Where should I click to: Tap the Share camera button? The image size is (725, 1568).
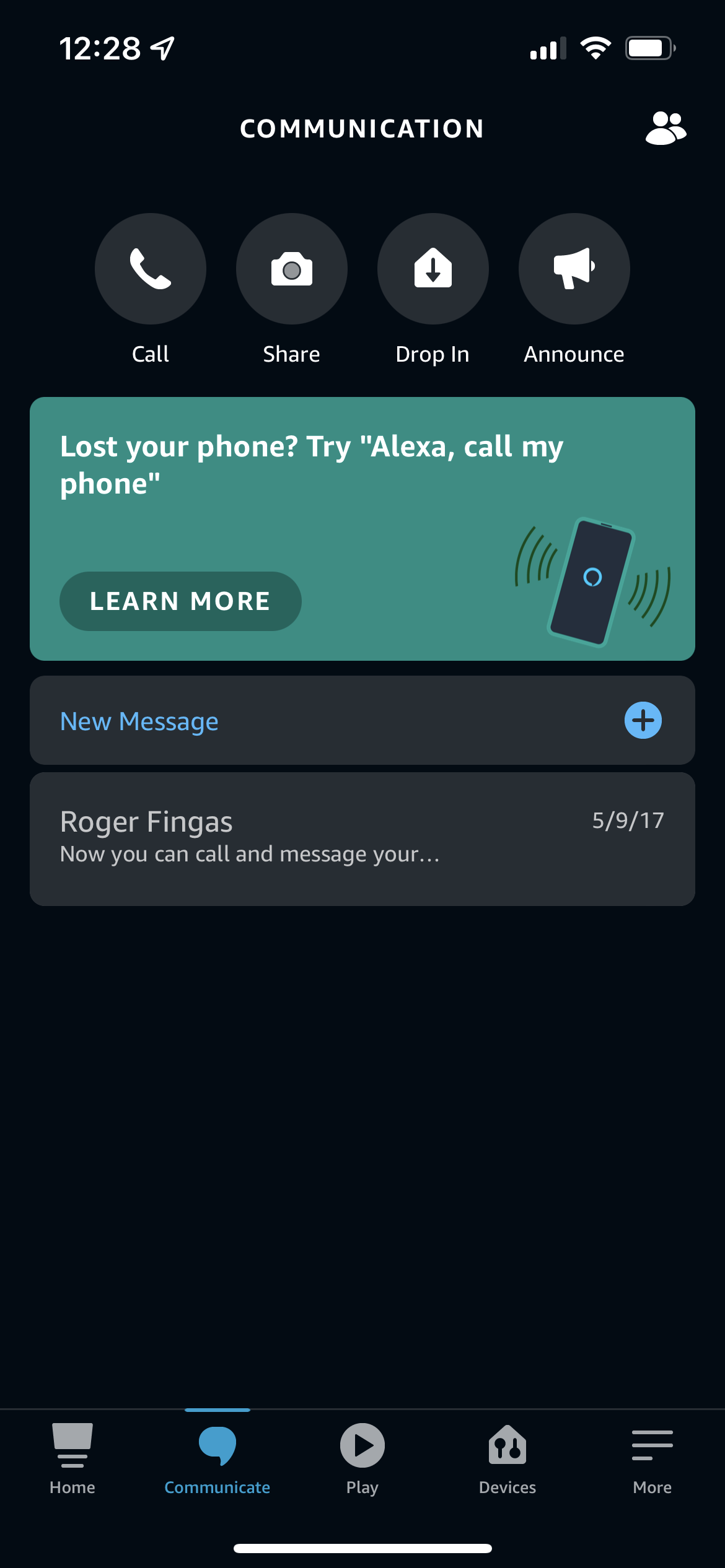pos(291,269)
